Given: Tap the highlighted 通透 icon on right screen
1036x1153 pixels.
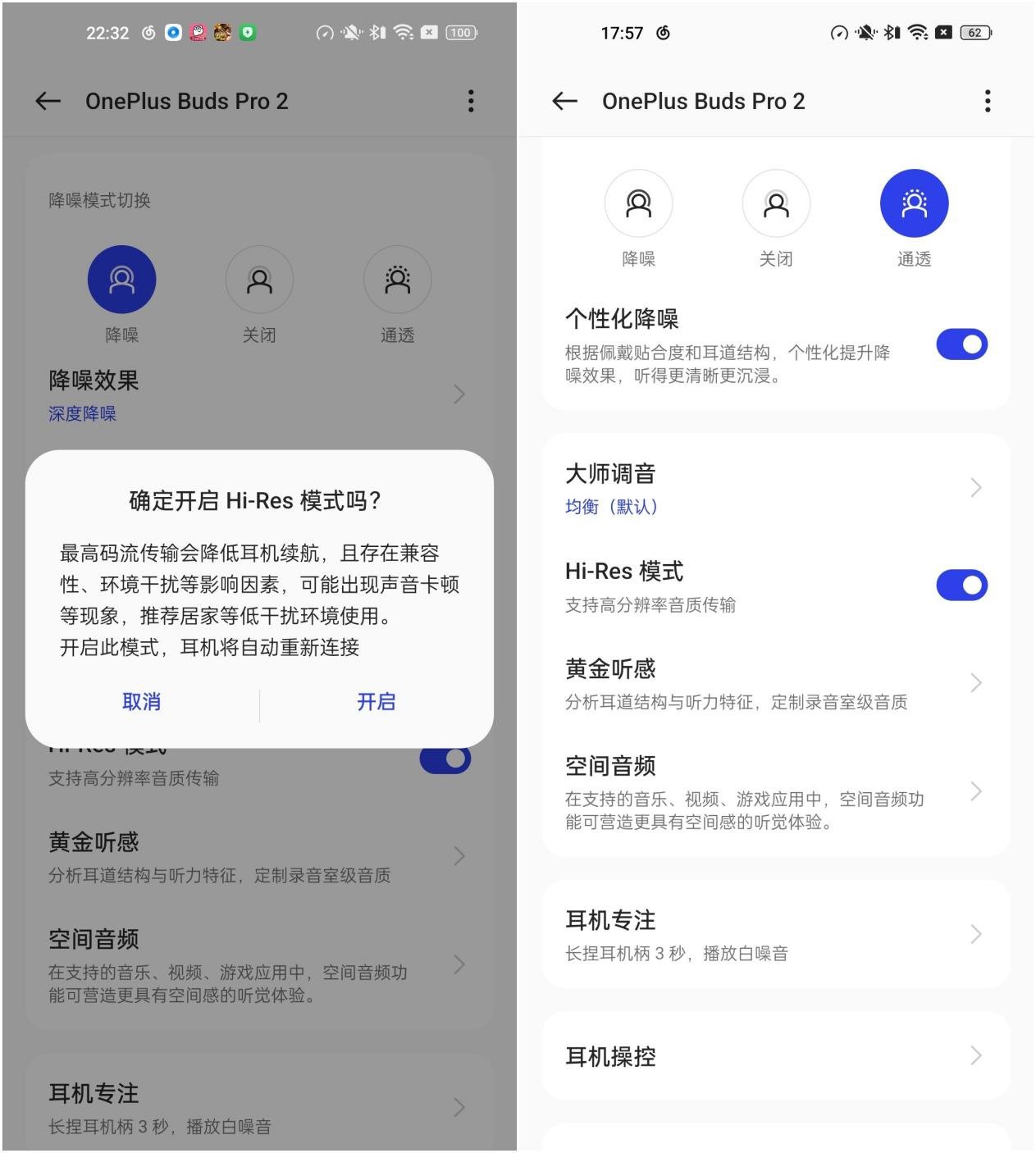Looking at the screenshot, I should 913,203.
